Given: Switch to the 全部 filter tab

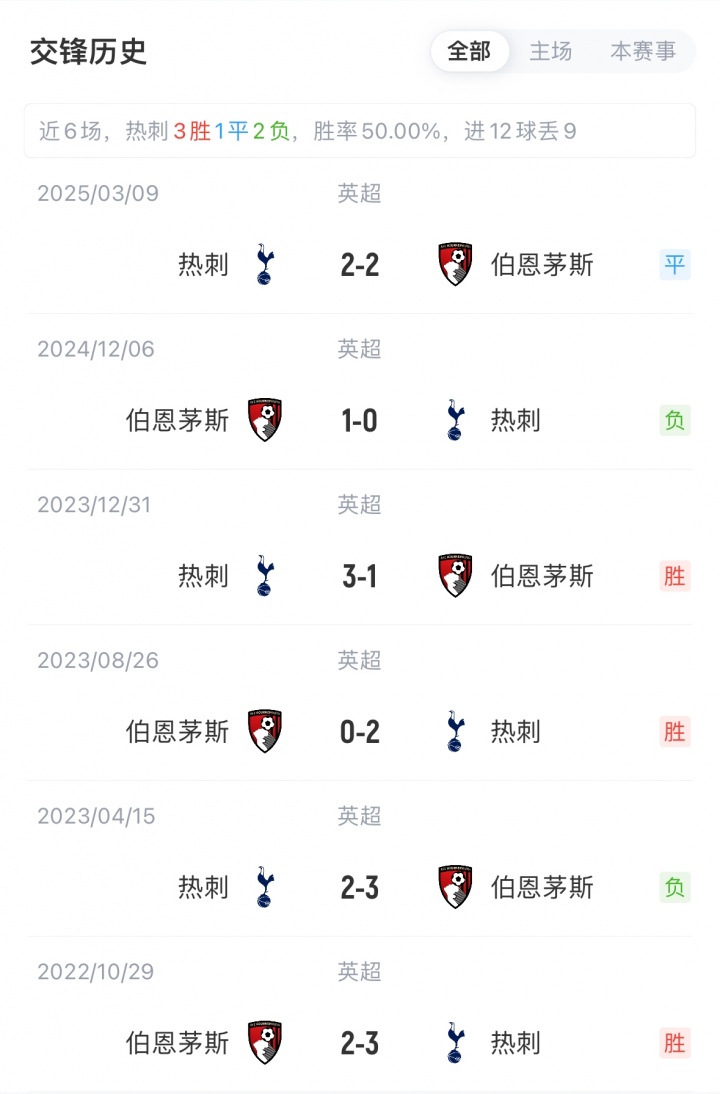Looking at the screenshot, I should point(469,52).
